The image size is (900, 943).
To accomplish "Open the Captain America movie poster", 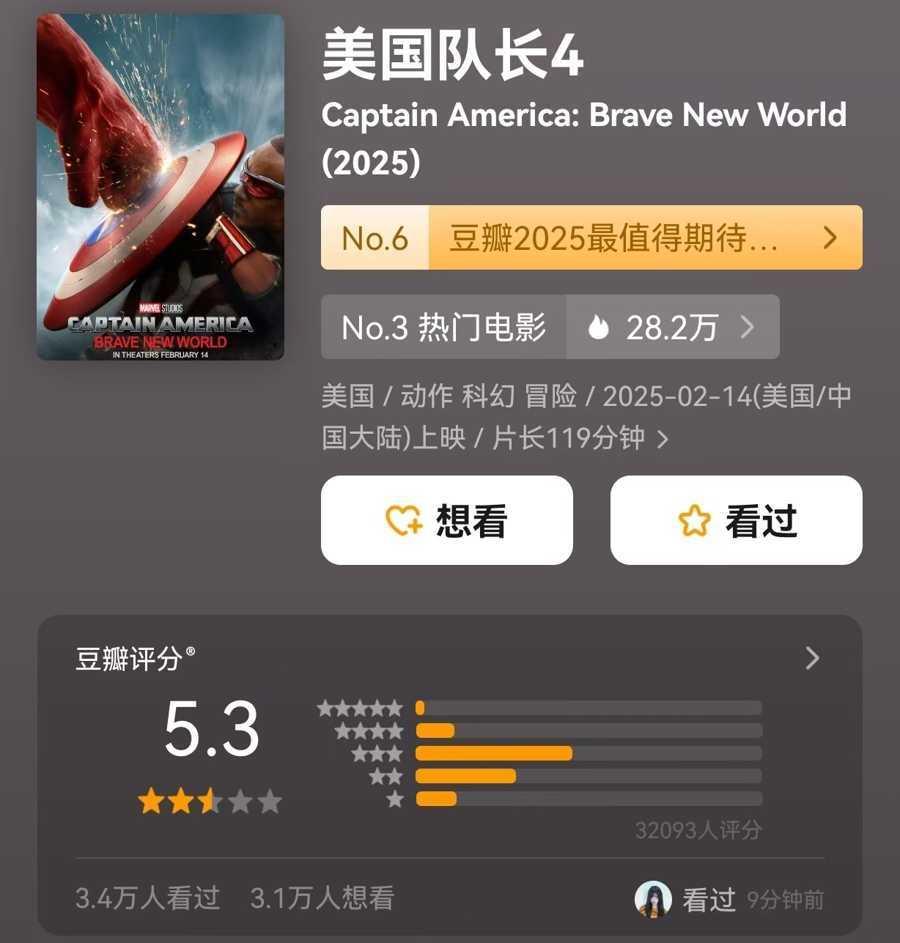I will click(160, 187).
